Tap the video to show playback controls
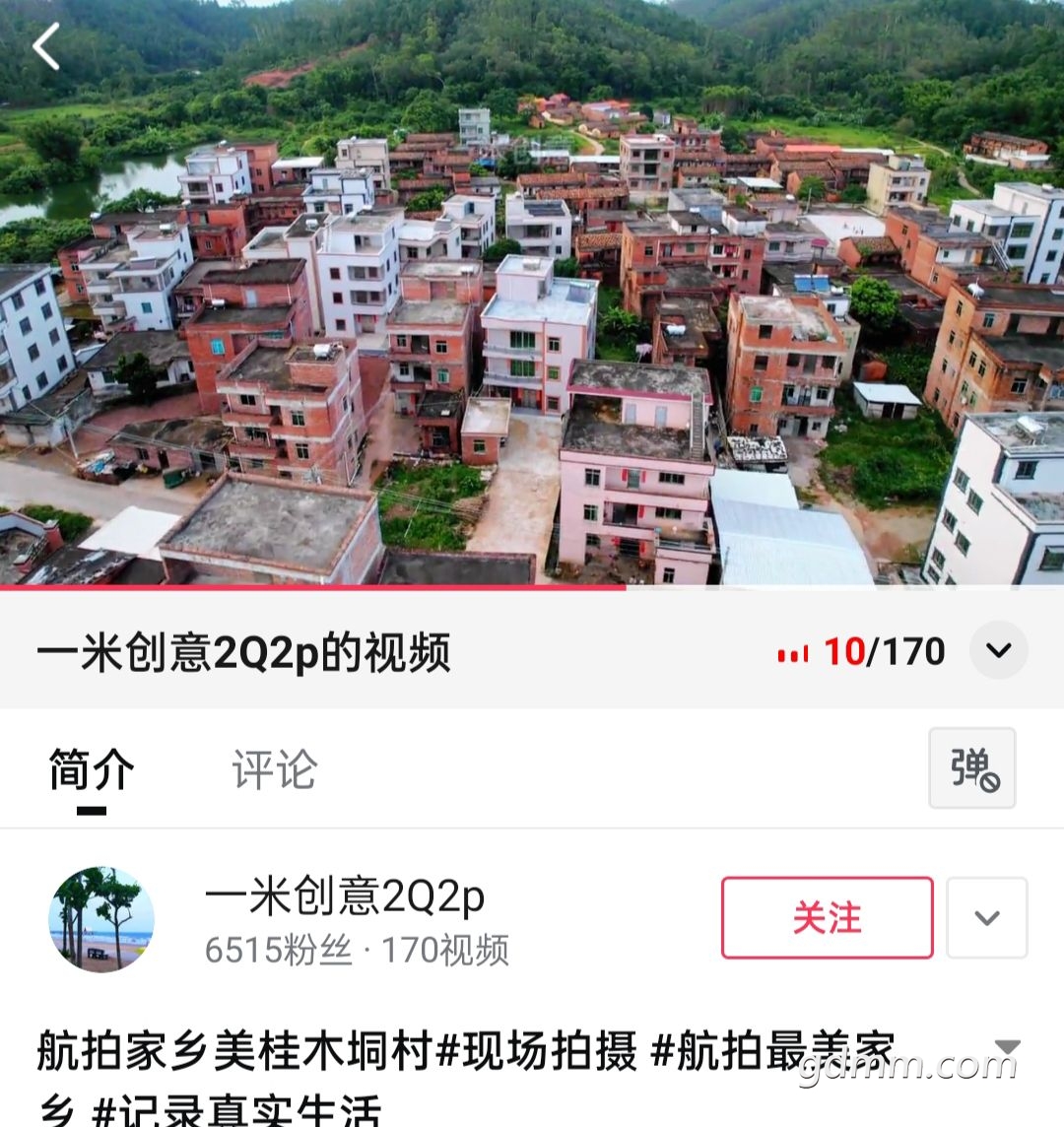This screenshot has height=1127, width=1064. coord(532,296)
